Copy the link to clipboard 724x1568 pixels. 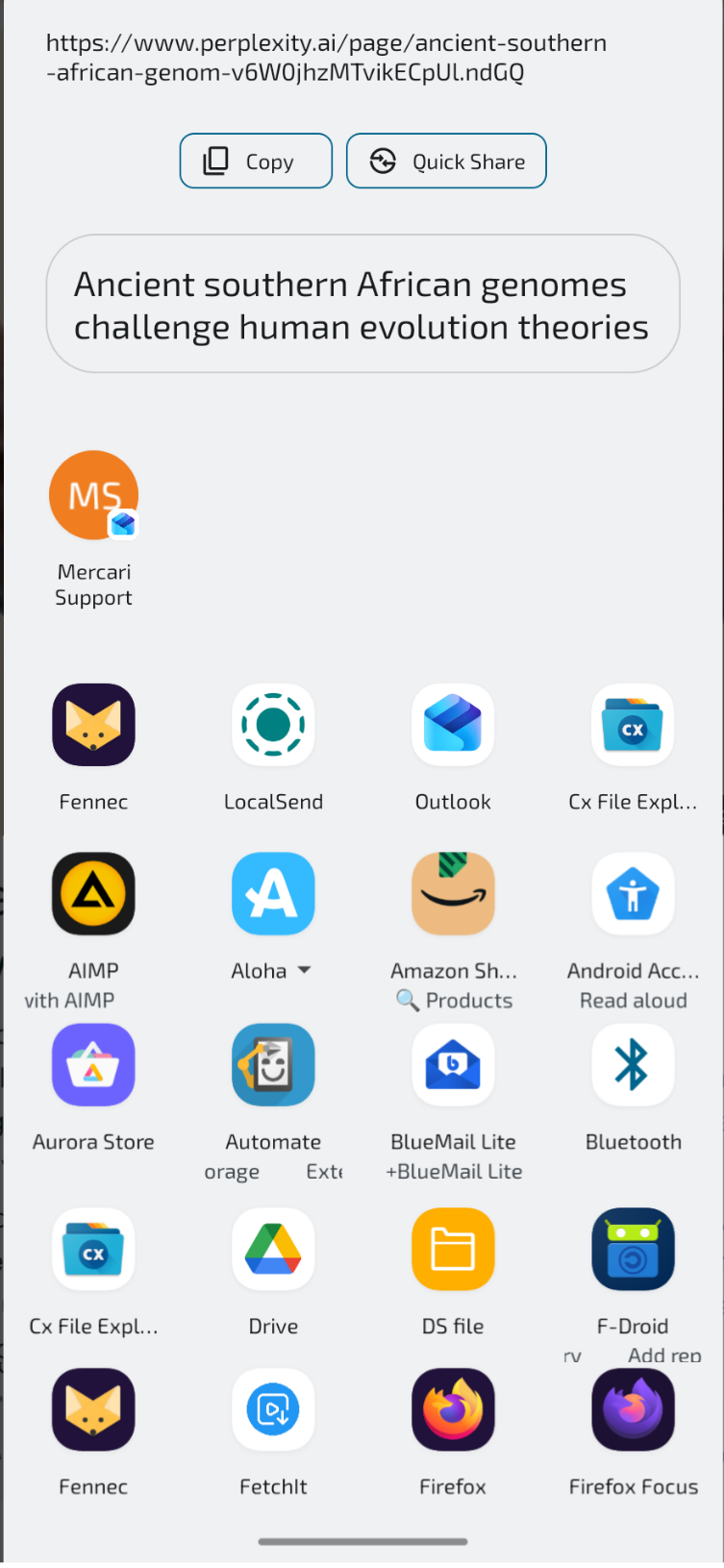pos(256,162)
